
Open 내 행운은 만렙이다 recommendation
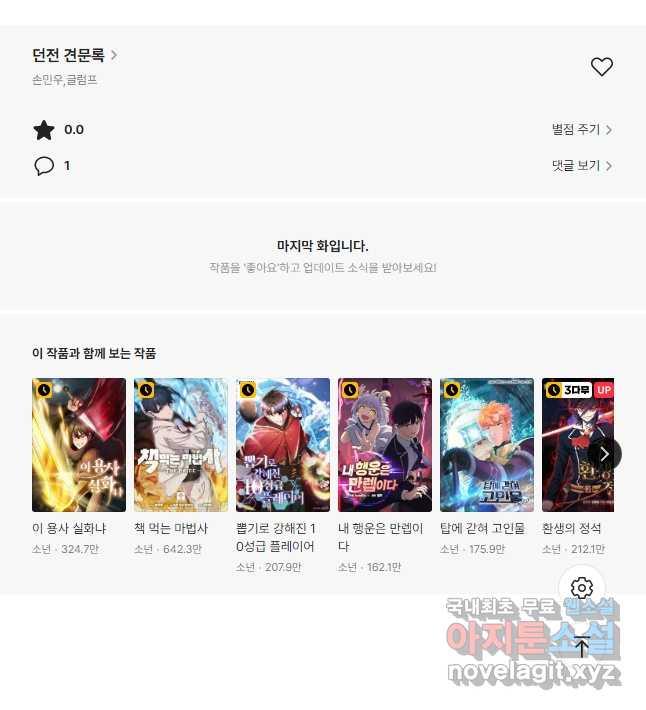[x=385, y=445]
